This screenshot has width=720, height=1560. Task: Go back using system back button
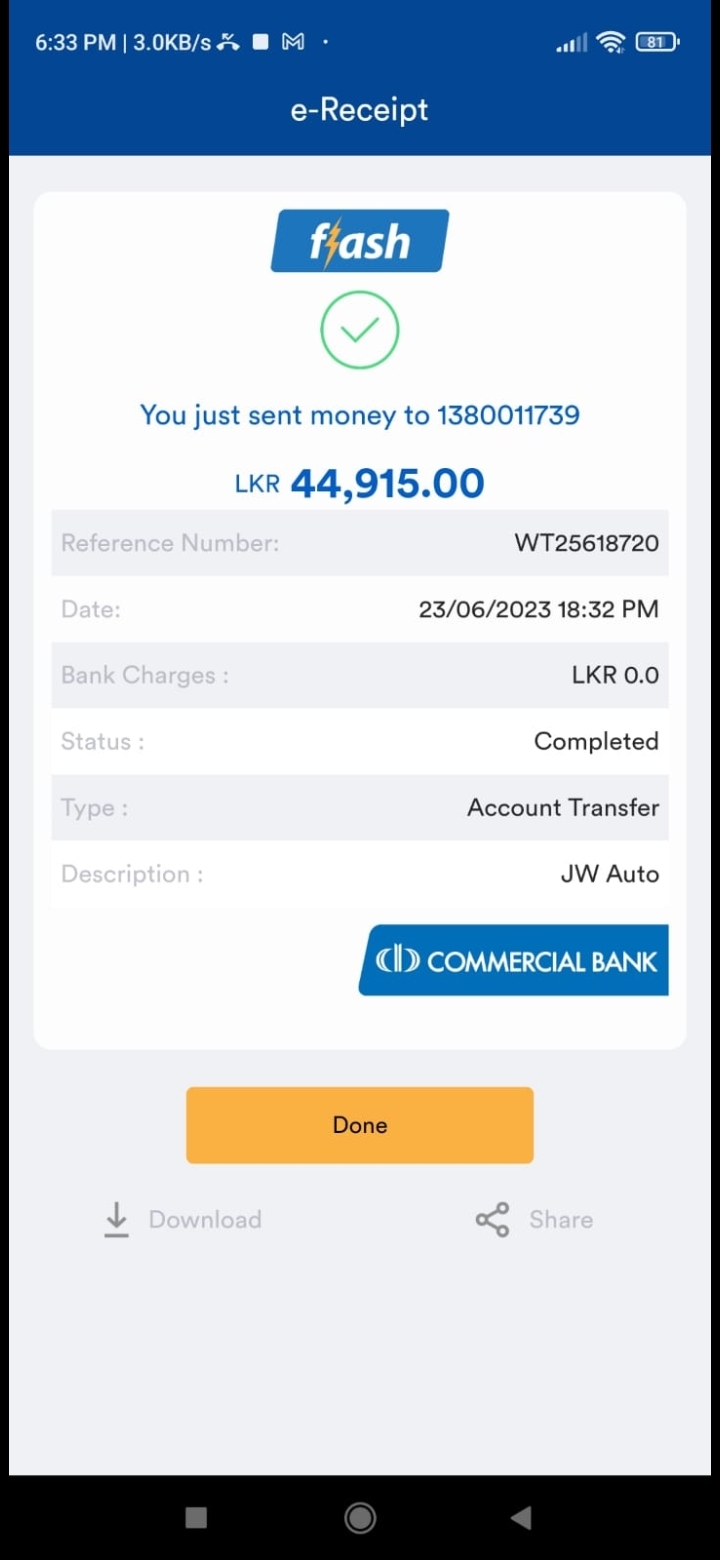(521, 1518)
